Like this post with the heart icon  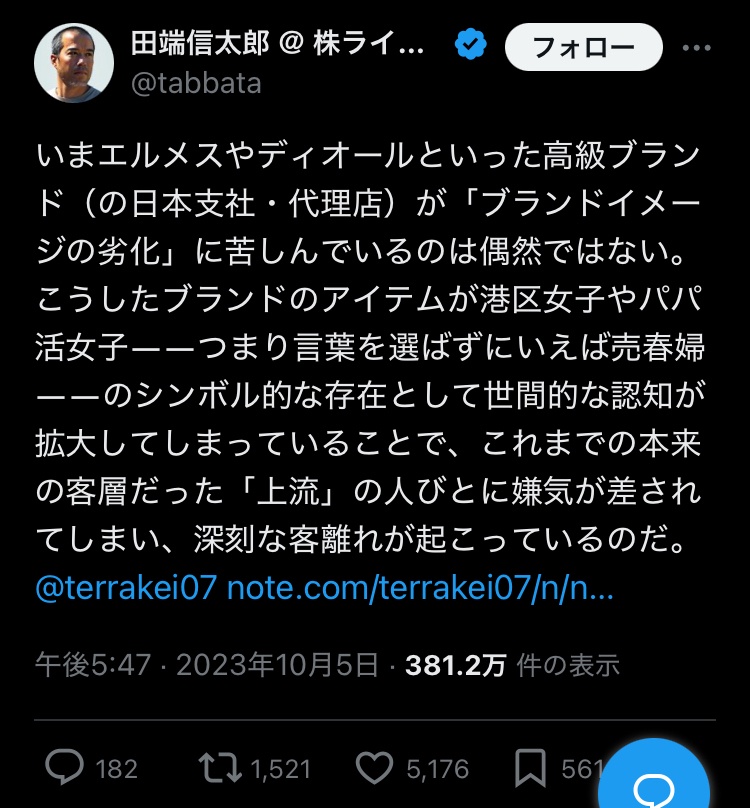pyautogui.click(x=373, y=768)
